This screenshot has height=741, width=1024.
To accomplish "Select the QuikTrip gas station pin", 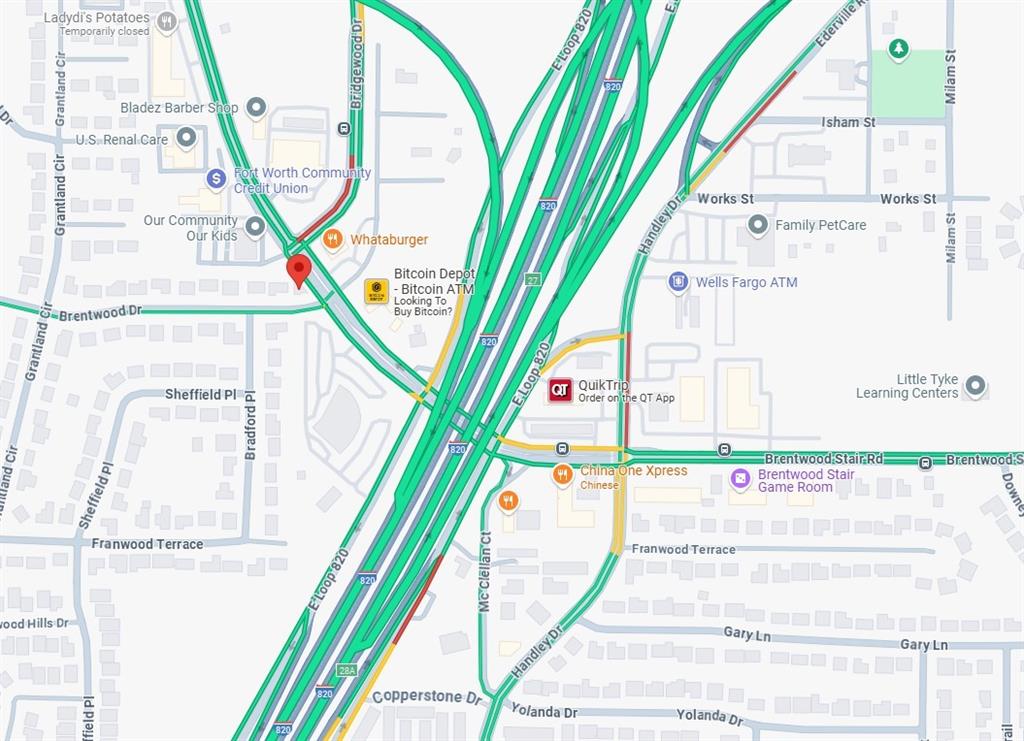I will pos(560,390).
